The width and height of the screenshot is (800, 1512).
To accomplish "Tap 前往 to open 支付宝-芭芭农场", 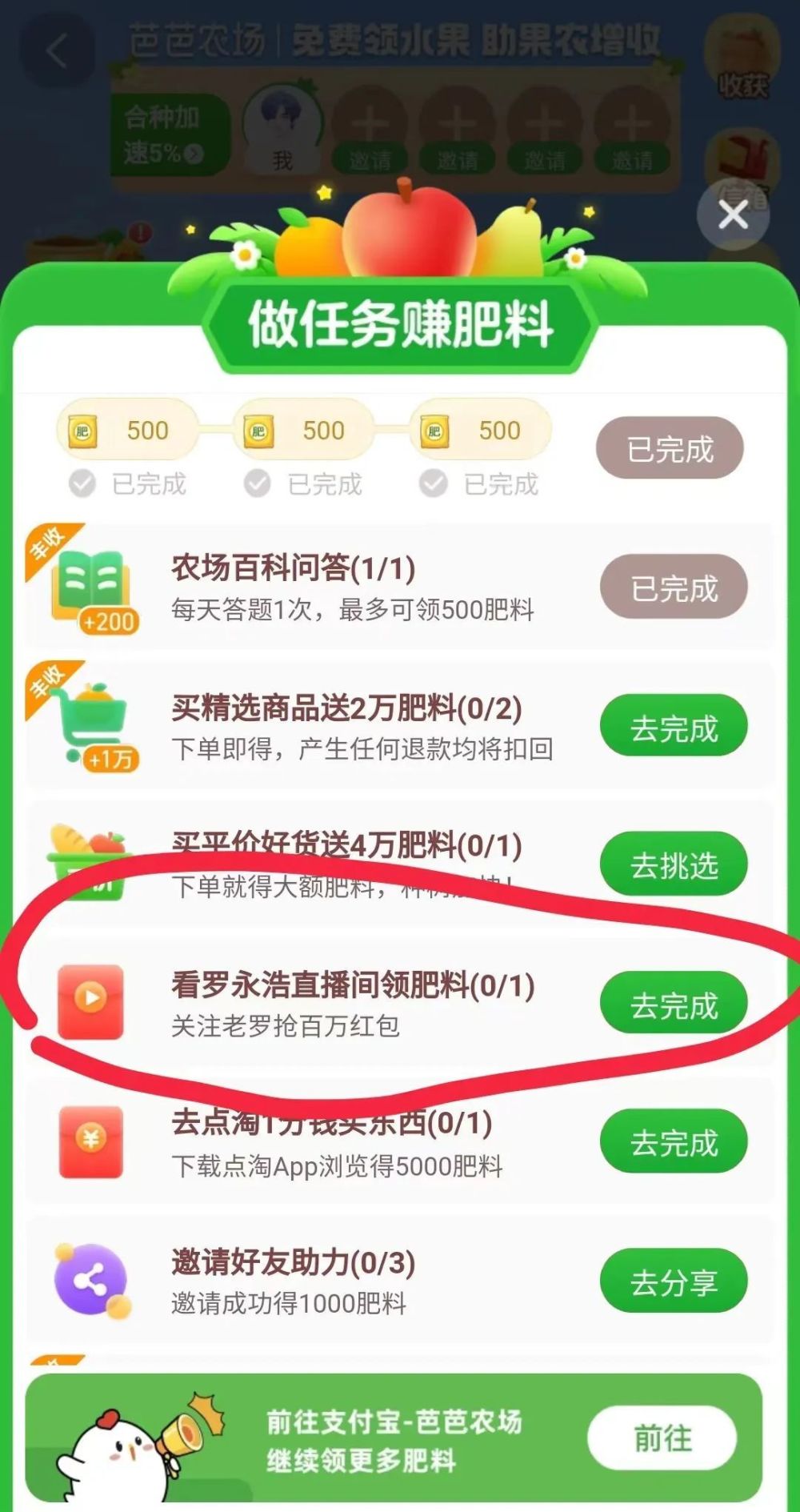I will point(662,1438).
